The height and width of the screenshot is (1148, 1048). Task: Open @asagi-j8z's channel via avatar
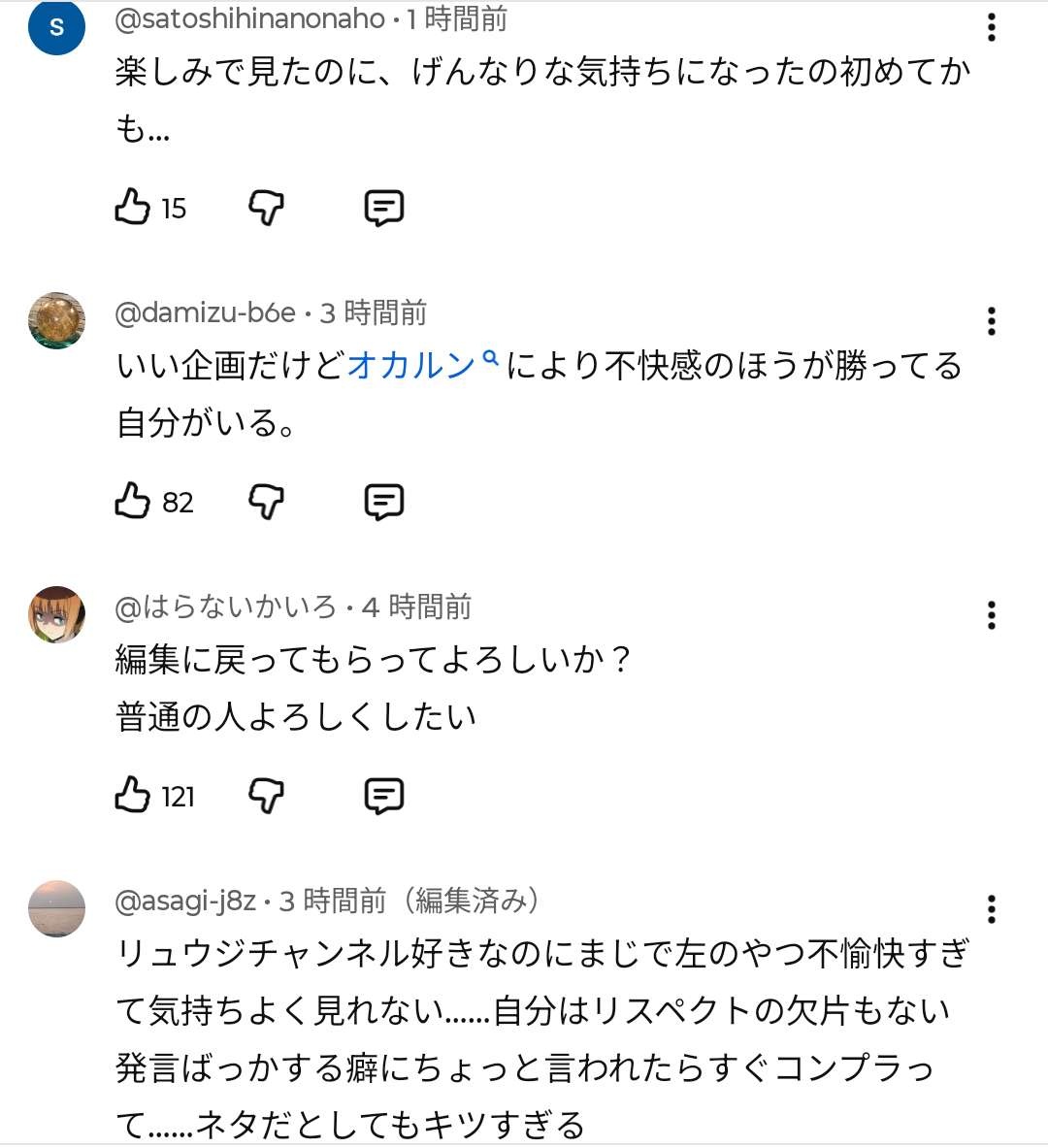point(57,908)
